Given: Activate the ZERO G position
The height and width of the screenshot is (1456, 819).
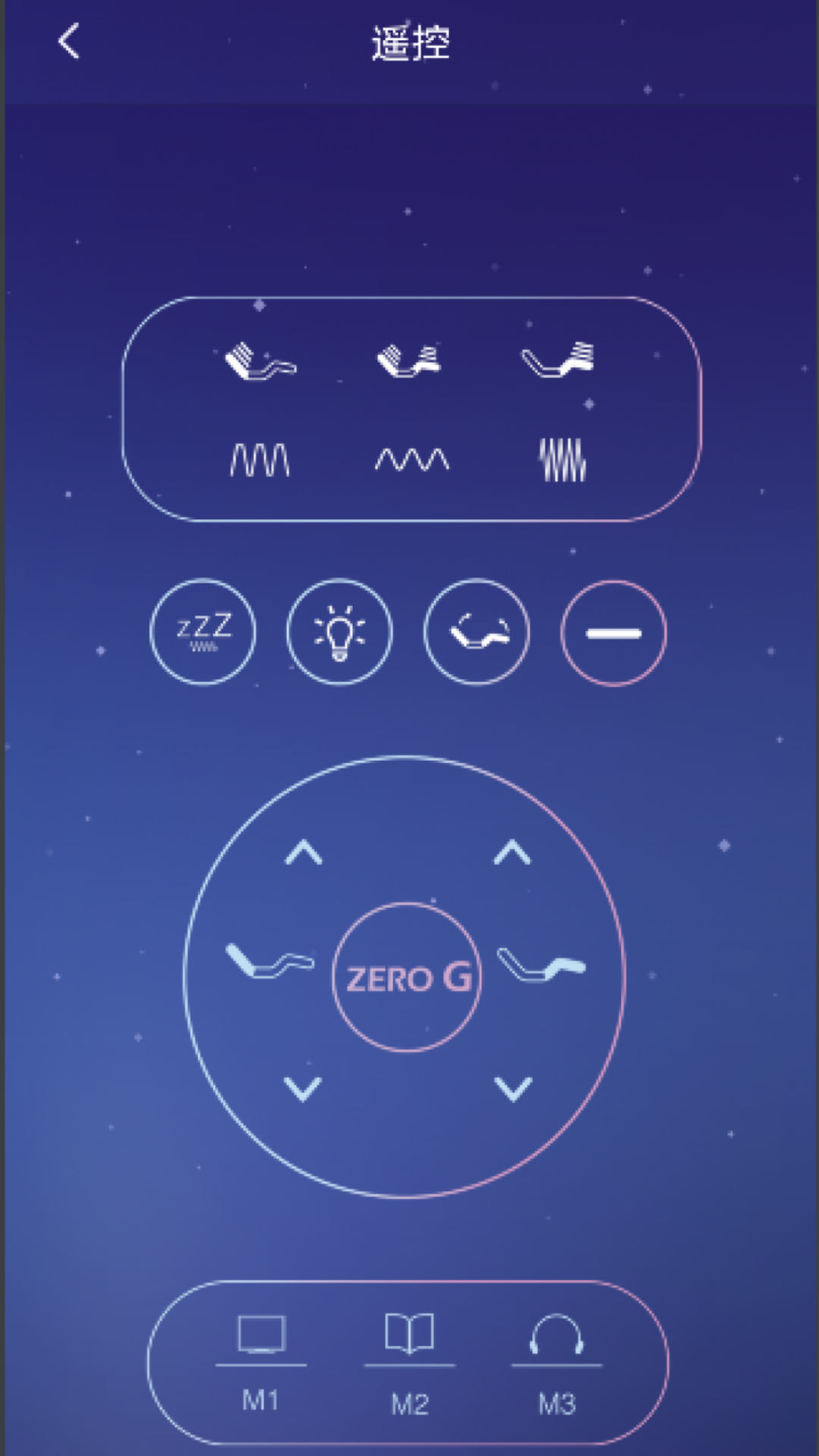Looking at the screenshot, I should coord(407,977).
